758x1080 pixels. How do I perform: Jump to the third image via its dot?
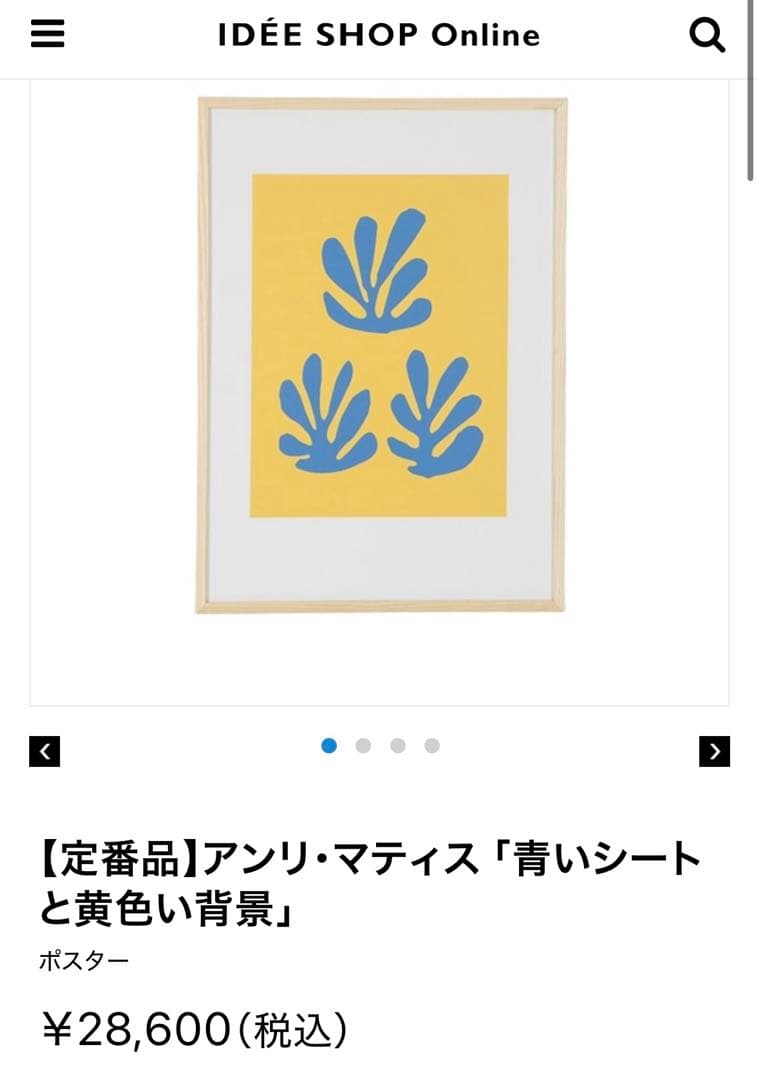click(x=397, y=745)
